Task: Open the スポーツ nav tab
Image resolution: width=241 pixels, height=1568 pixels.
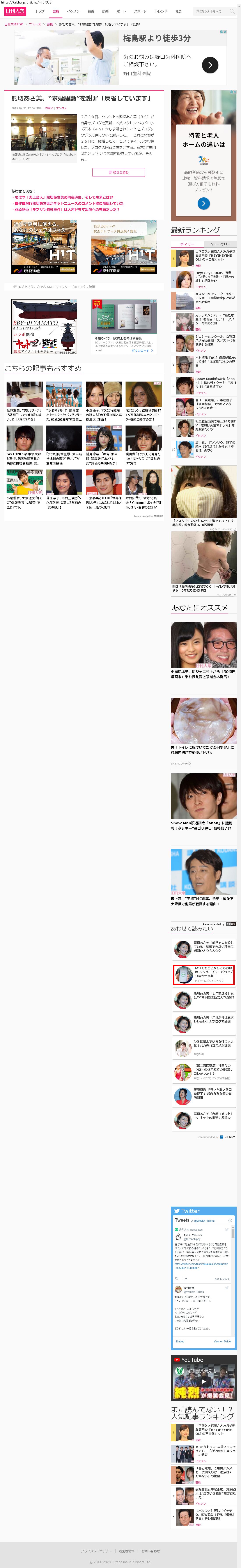Action: point(140,11)
